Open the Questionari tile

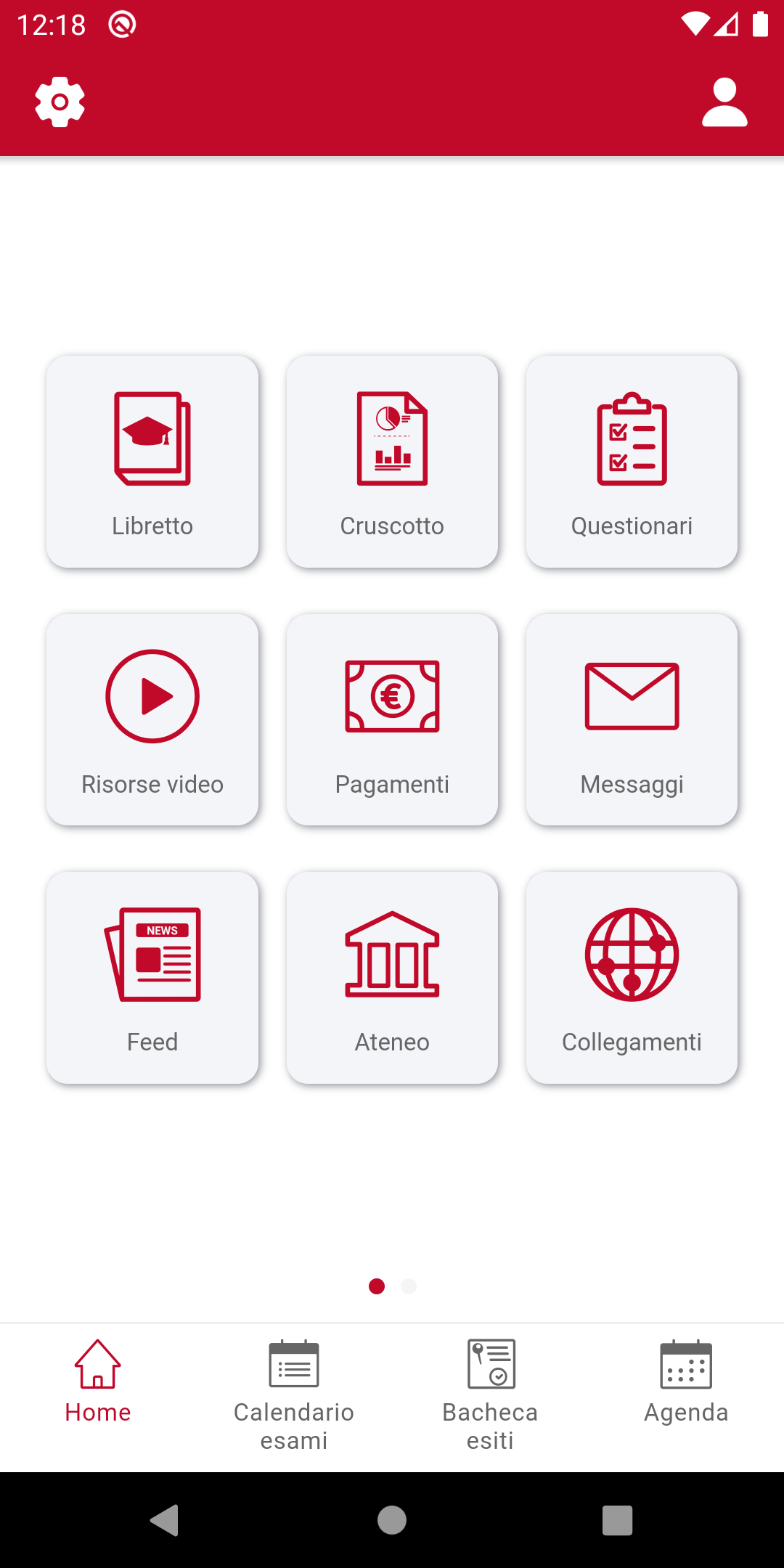[x=632, y=462]
